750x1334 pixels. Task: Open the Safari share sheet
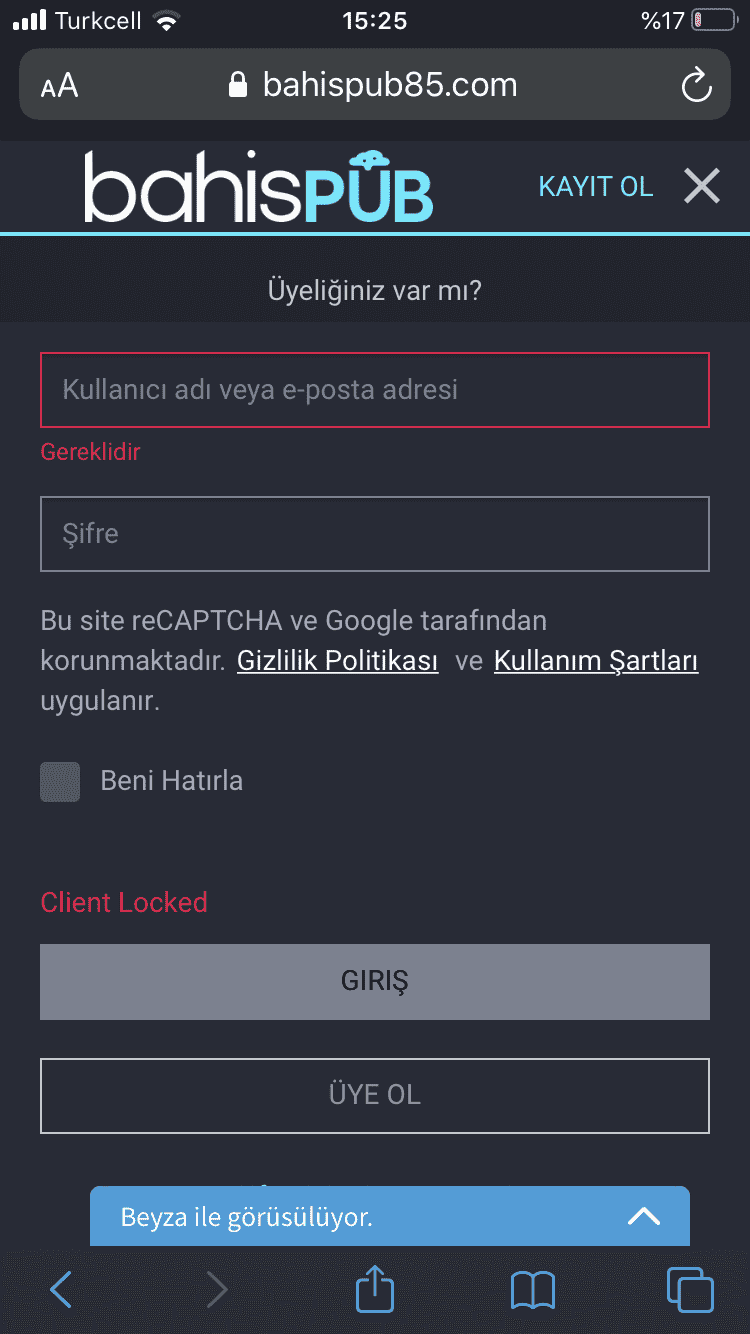[375, 1288]
